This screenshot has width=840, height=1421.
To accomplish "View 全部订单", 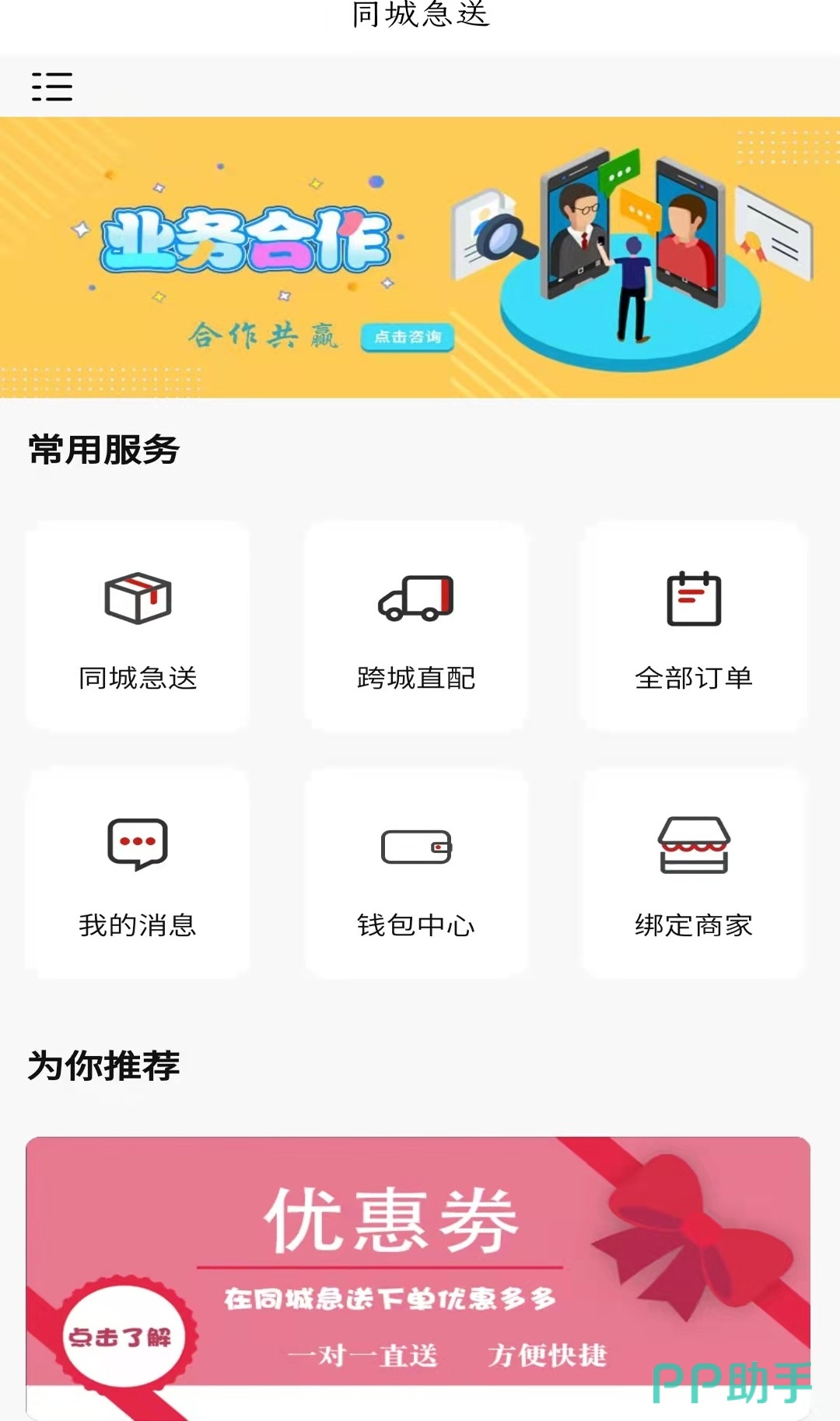I will coord(694,627).
